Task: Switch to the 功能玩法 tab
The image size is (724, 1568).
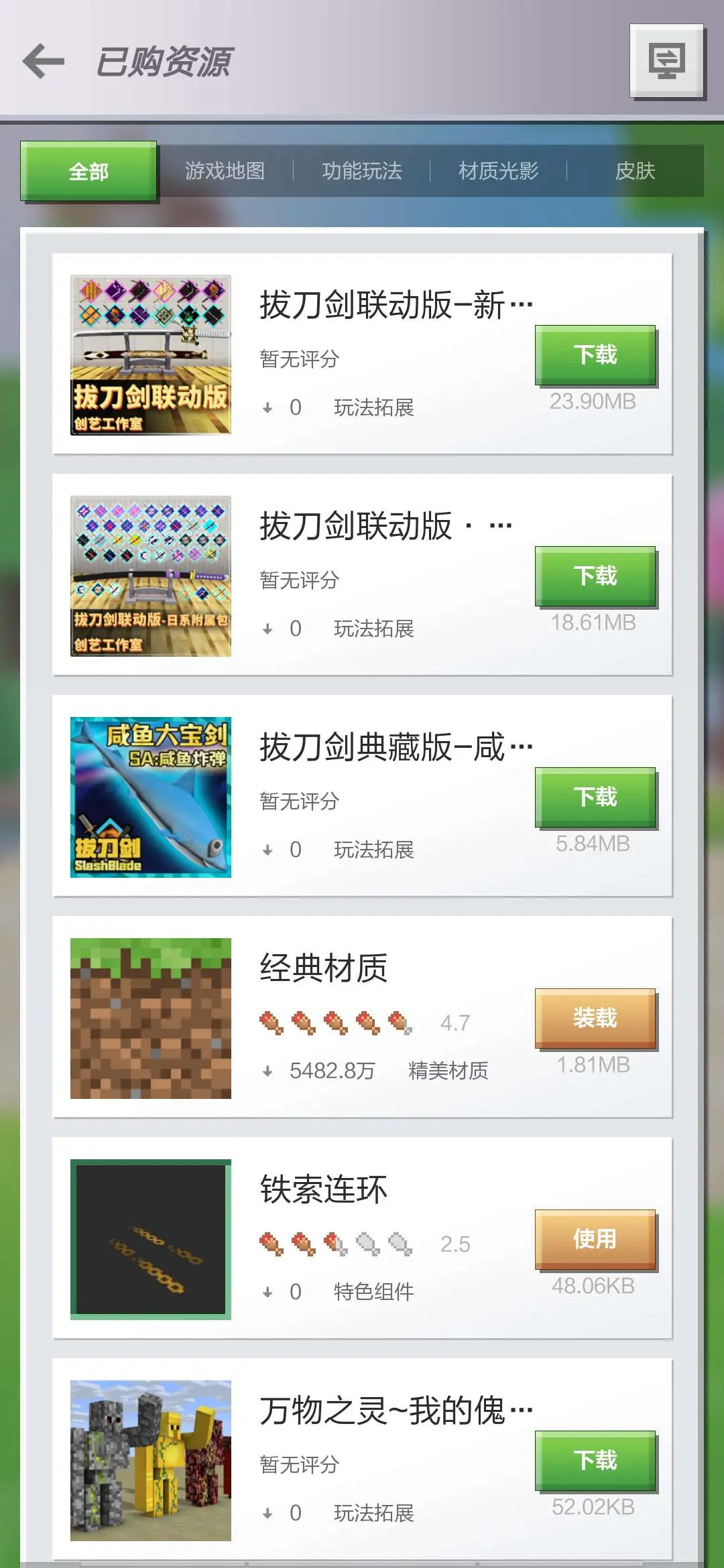Action: (362, 171)
